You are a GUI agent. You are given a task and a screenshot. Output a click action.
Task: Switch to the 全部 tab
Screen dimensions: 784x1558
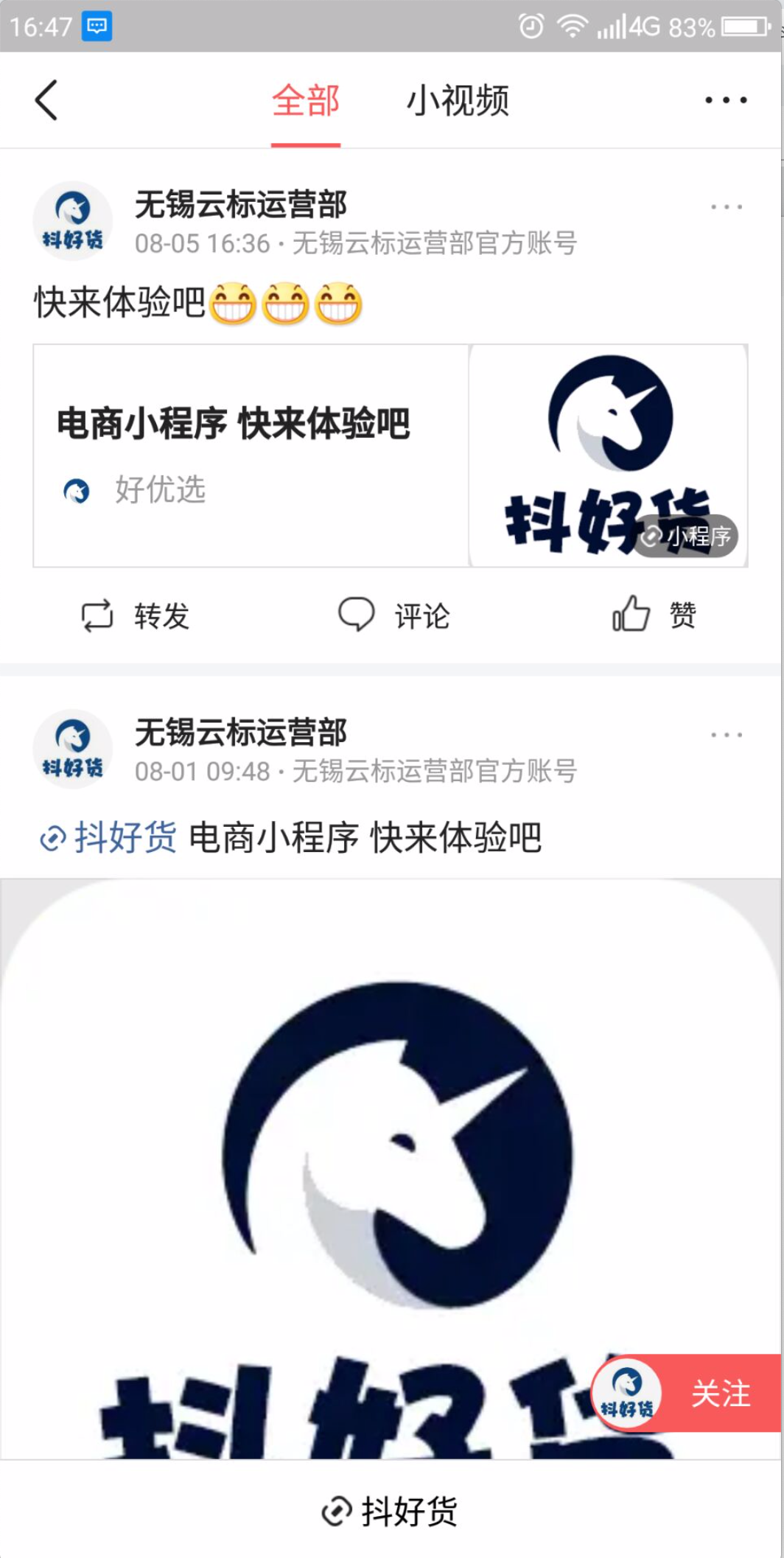tap(305, 100)
